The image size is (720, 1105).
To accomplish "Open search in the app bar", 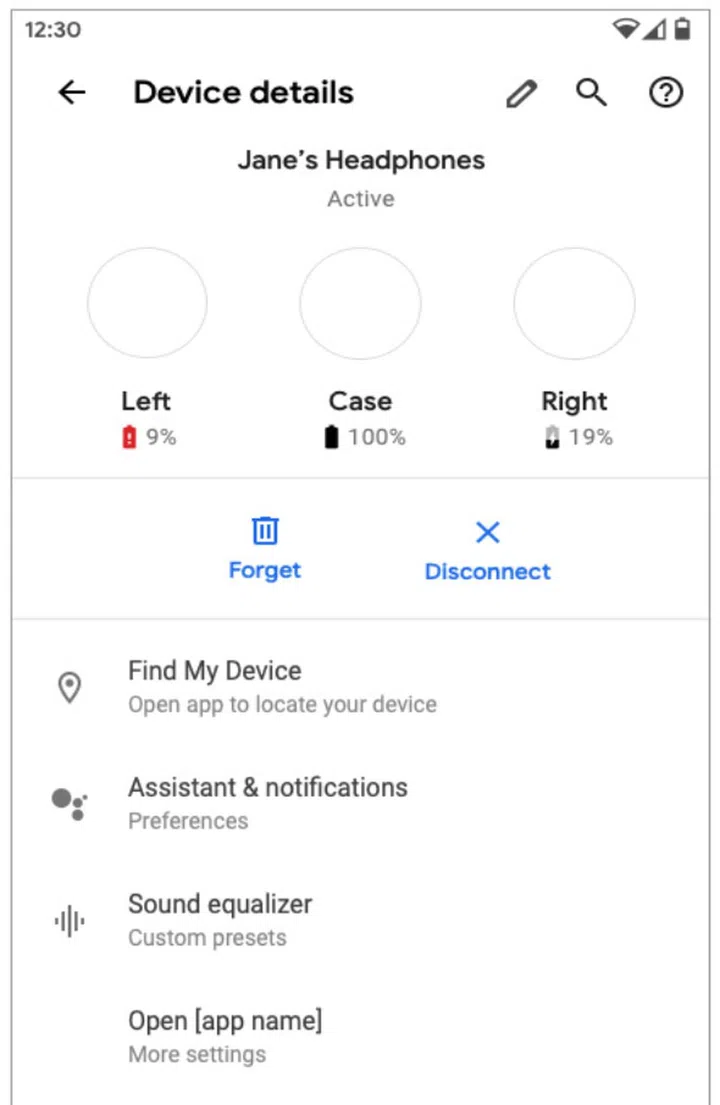I will pyautogui.click(x=592, y=93).
